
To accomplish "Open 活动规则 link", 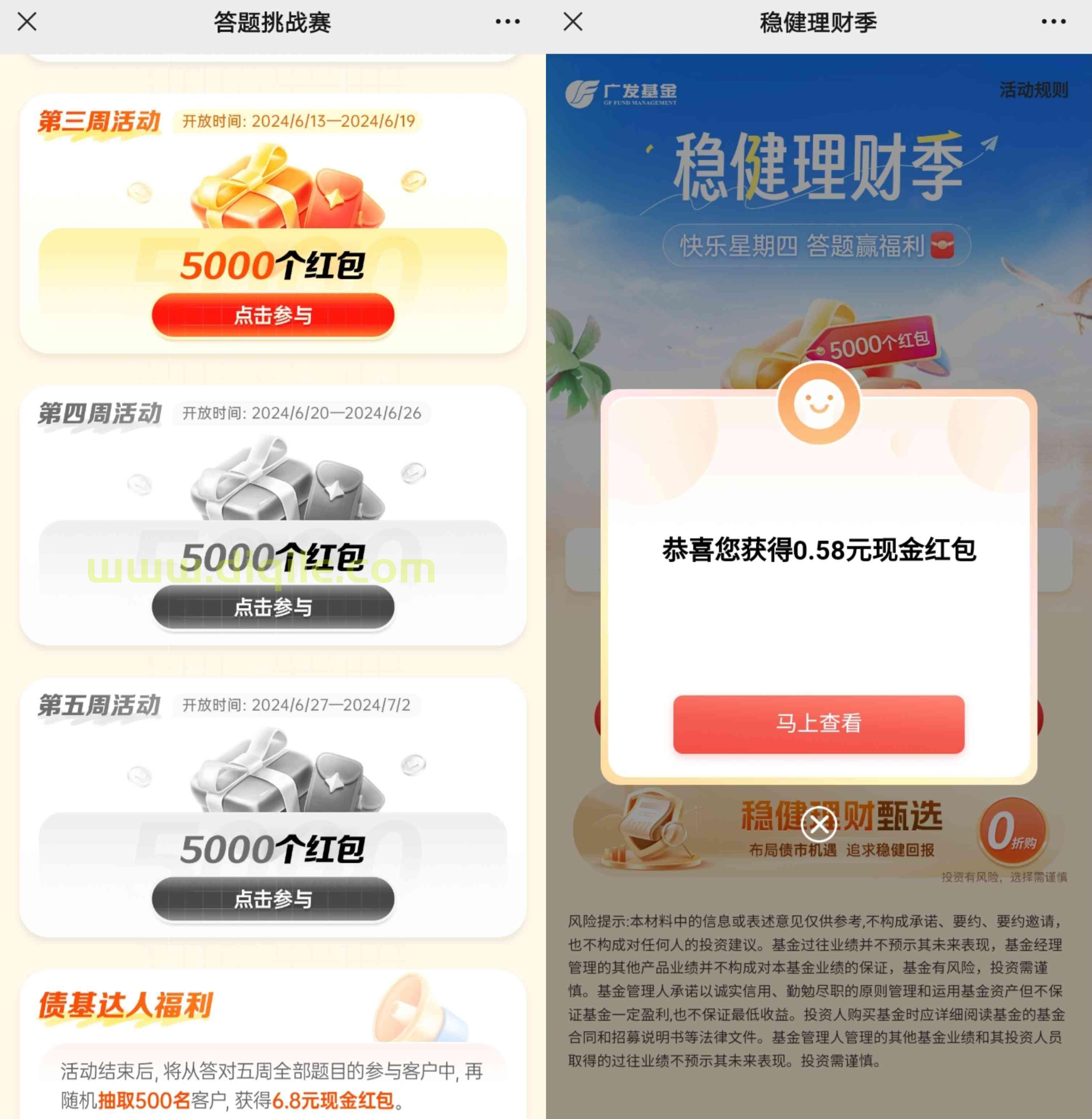I will pyautogui.click(x=1034, y=90).
